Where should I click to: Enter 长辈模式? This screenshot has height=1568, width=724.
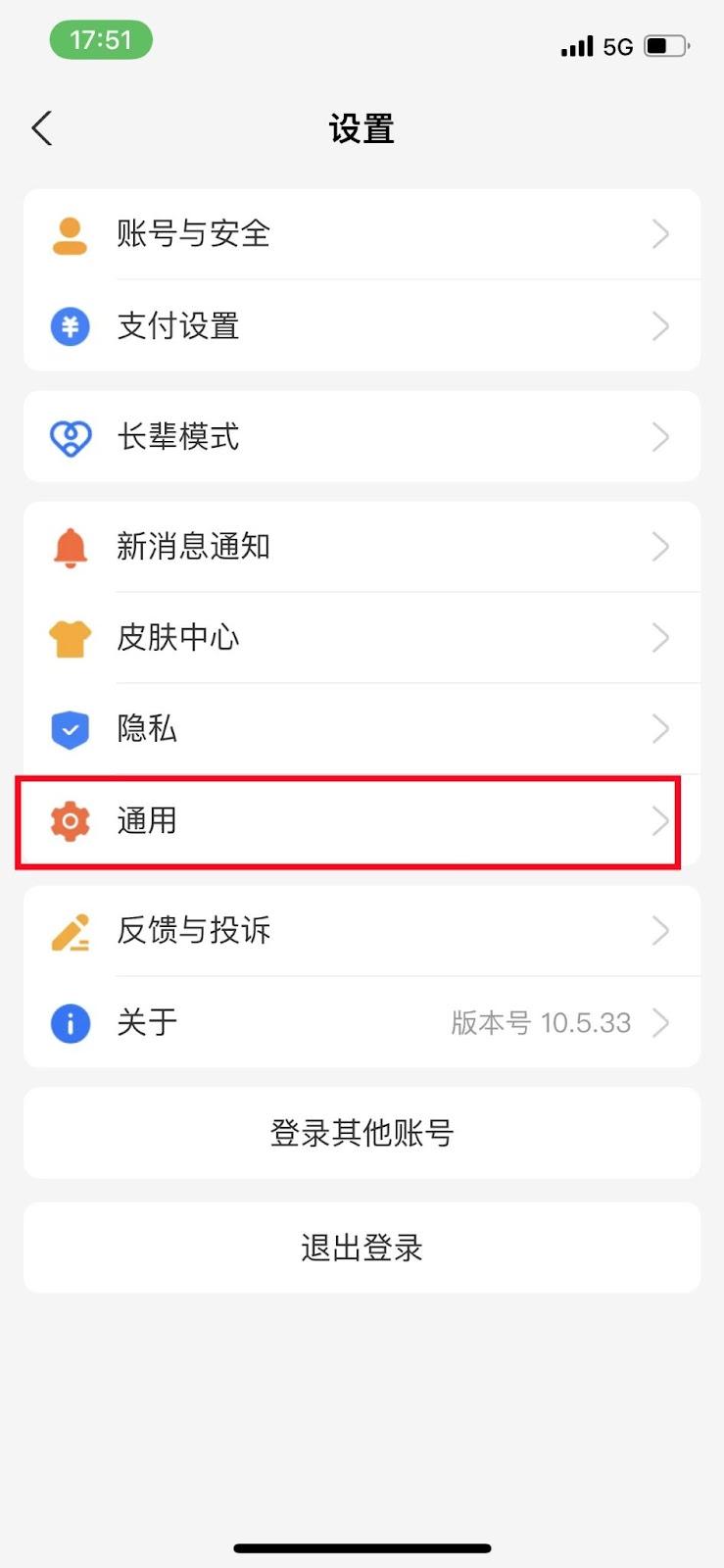pyautogui.click(x=362, y=437)
